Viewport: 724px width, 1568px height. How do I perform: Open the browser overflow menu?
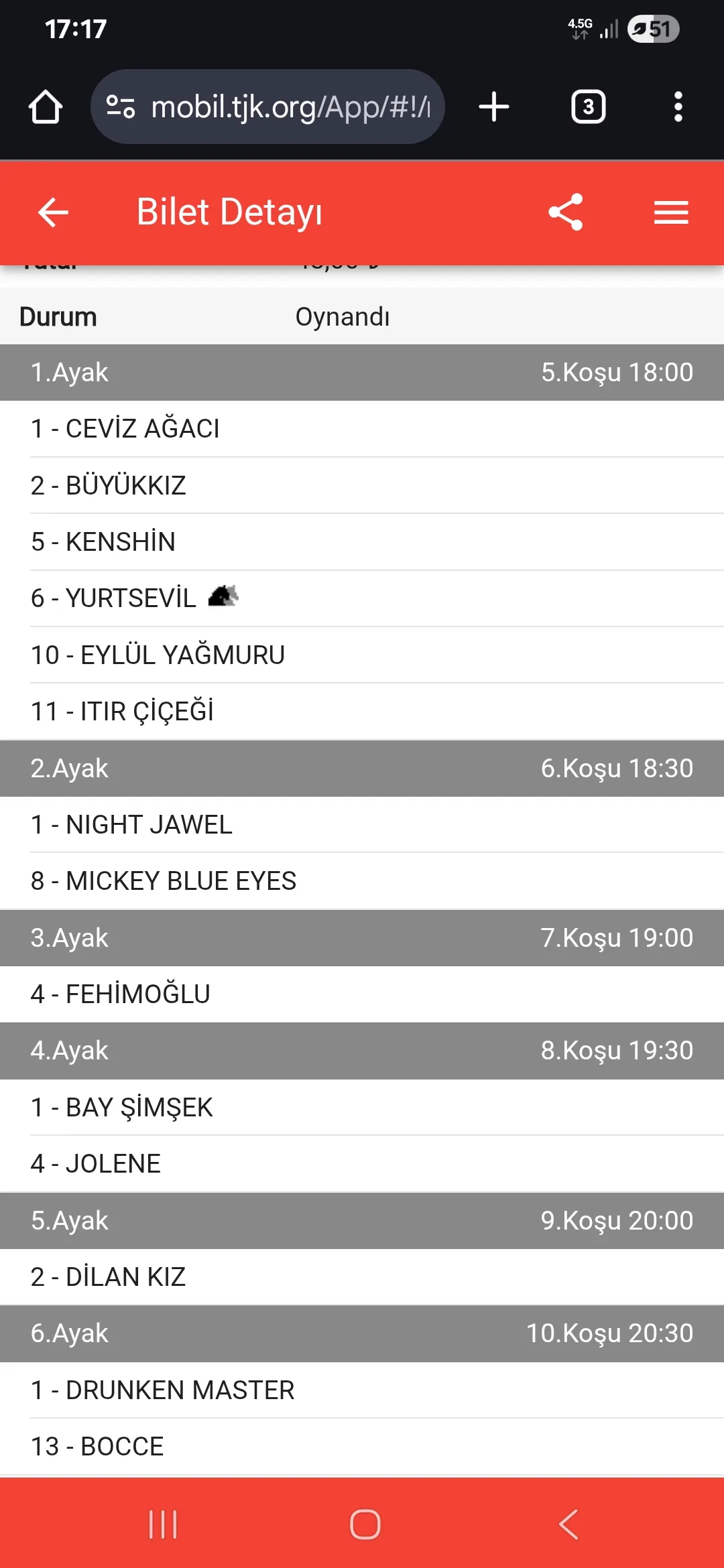678,107
